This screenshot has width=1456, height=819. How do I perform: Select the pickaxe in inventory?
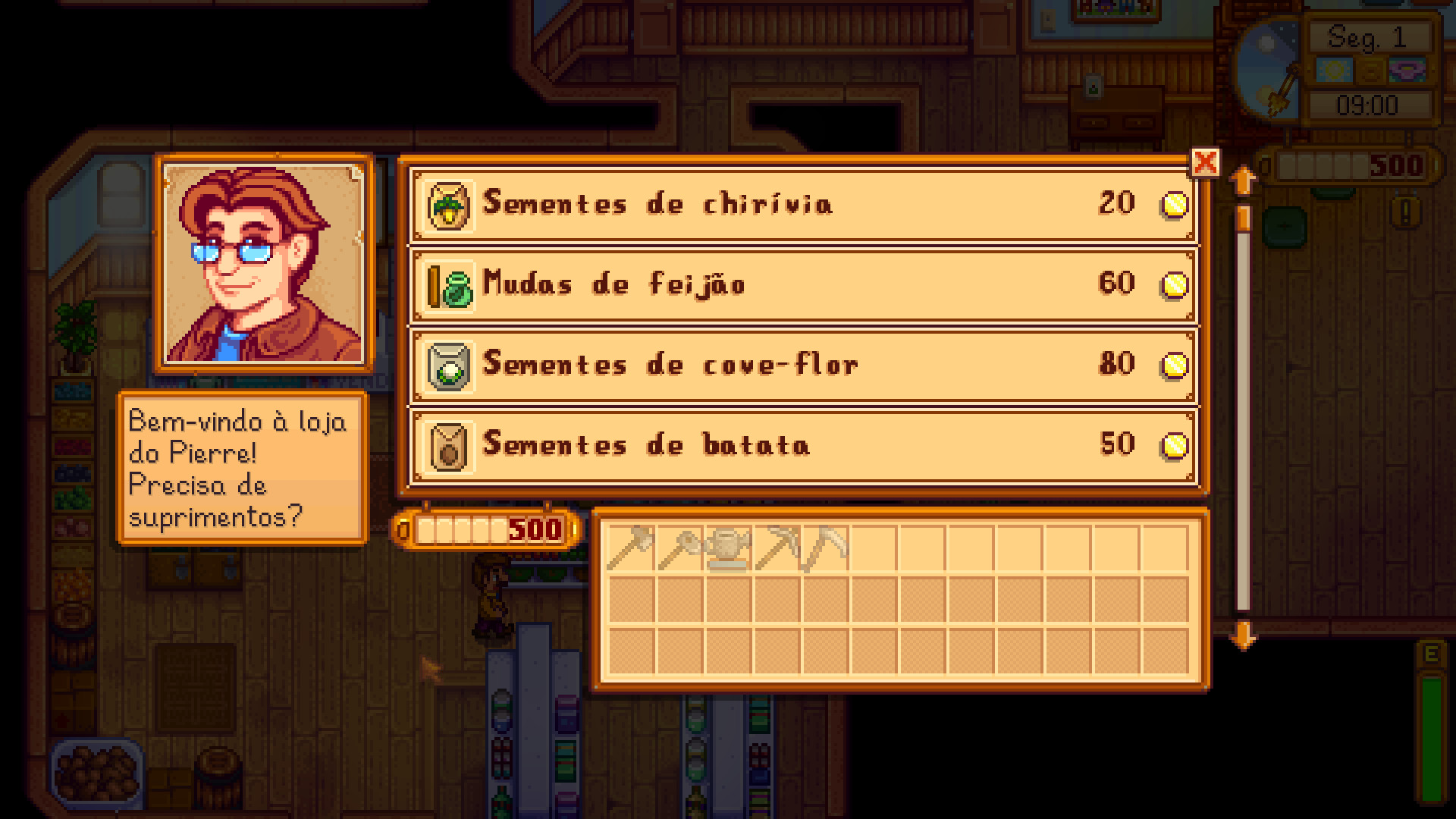coord(777,548)
